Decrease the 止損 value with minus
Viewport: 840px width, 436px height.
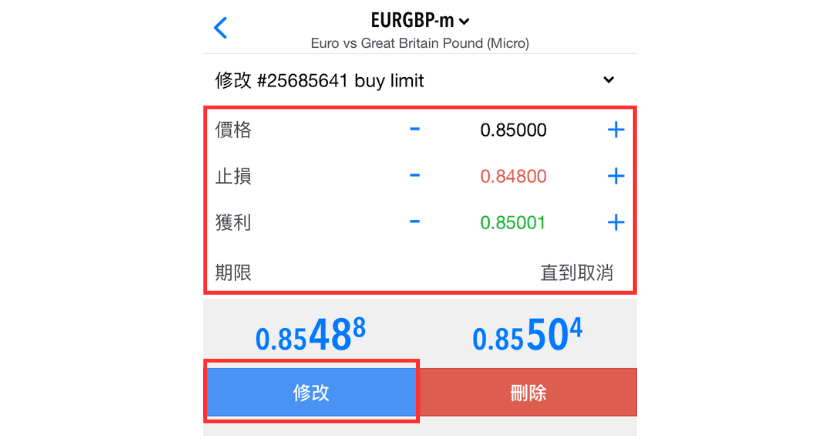tap(415, 175)
